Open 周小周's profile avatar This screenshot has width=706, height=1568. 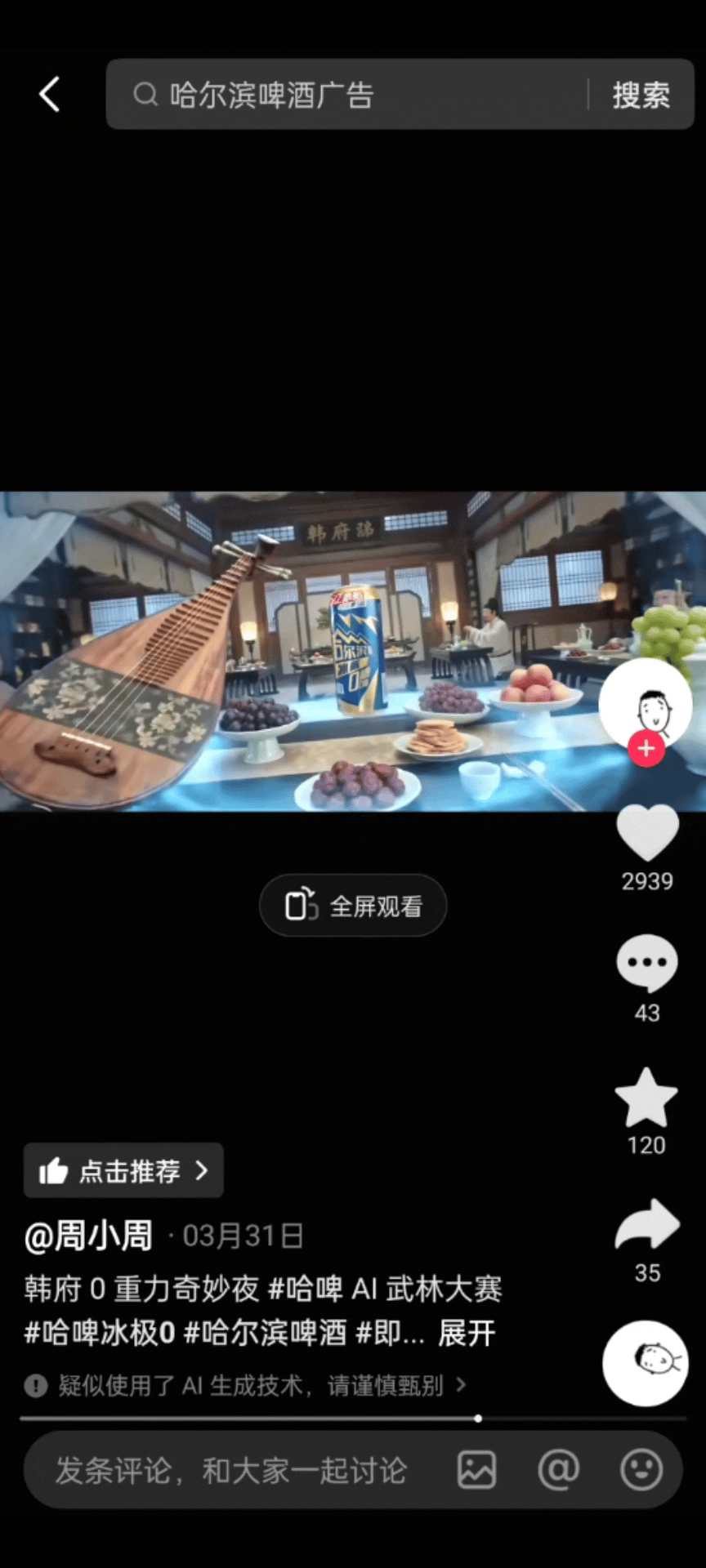pos(646,702)
